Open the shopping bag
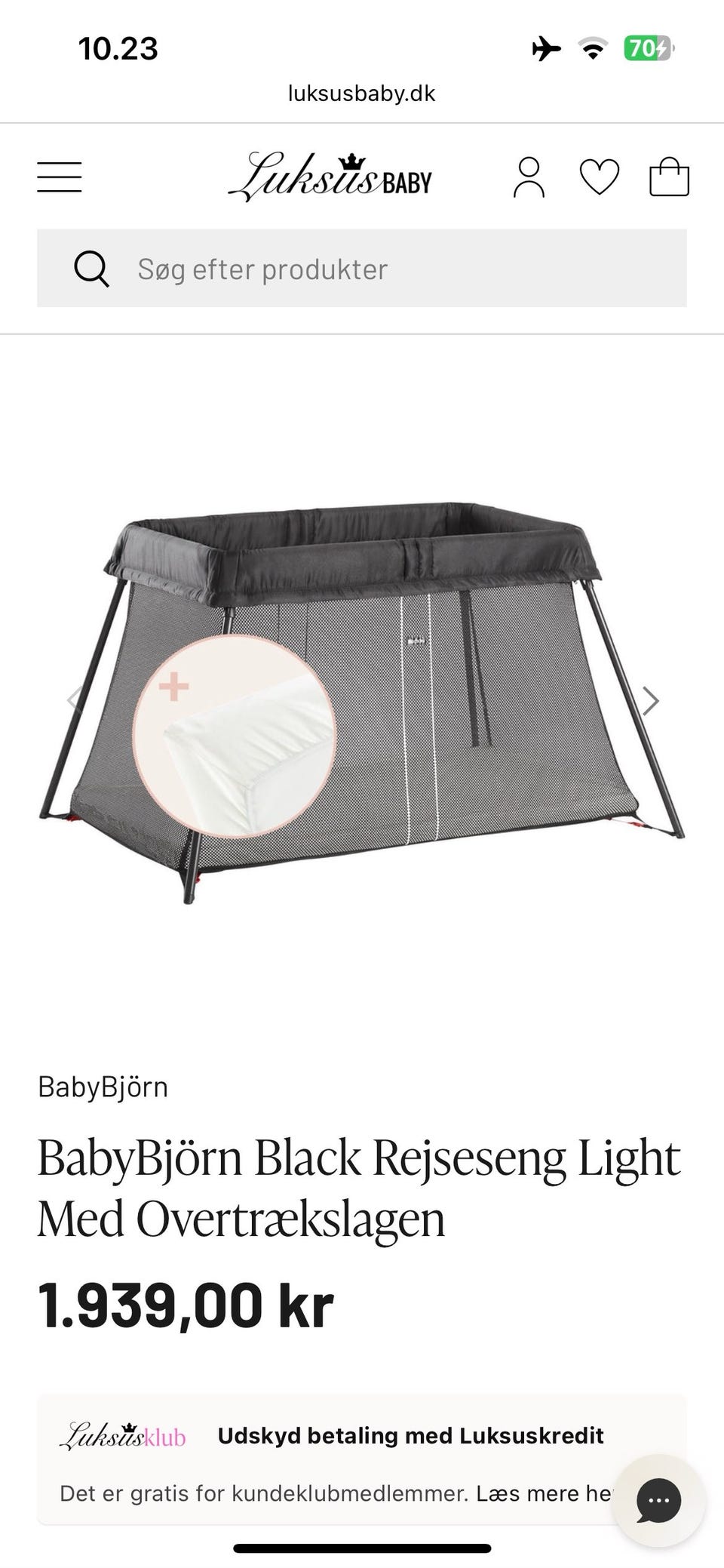 click(670, 177)
